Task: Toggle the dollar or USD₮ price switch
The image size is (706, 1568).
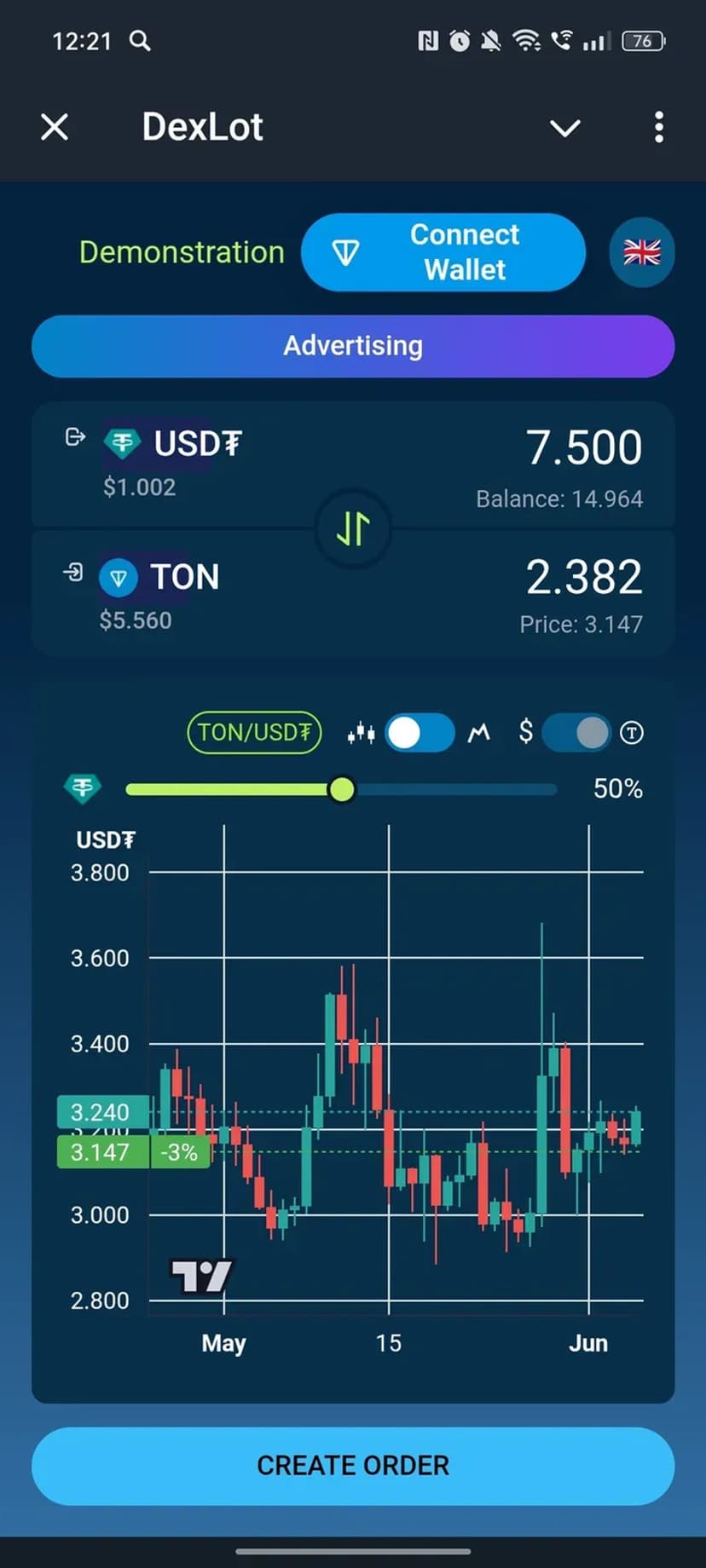Action: pyautogui.click(x=577, y=732)
